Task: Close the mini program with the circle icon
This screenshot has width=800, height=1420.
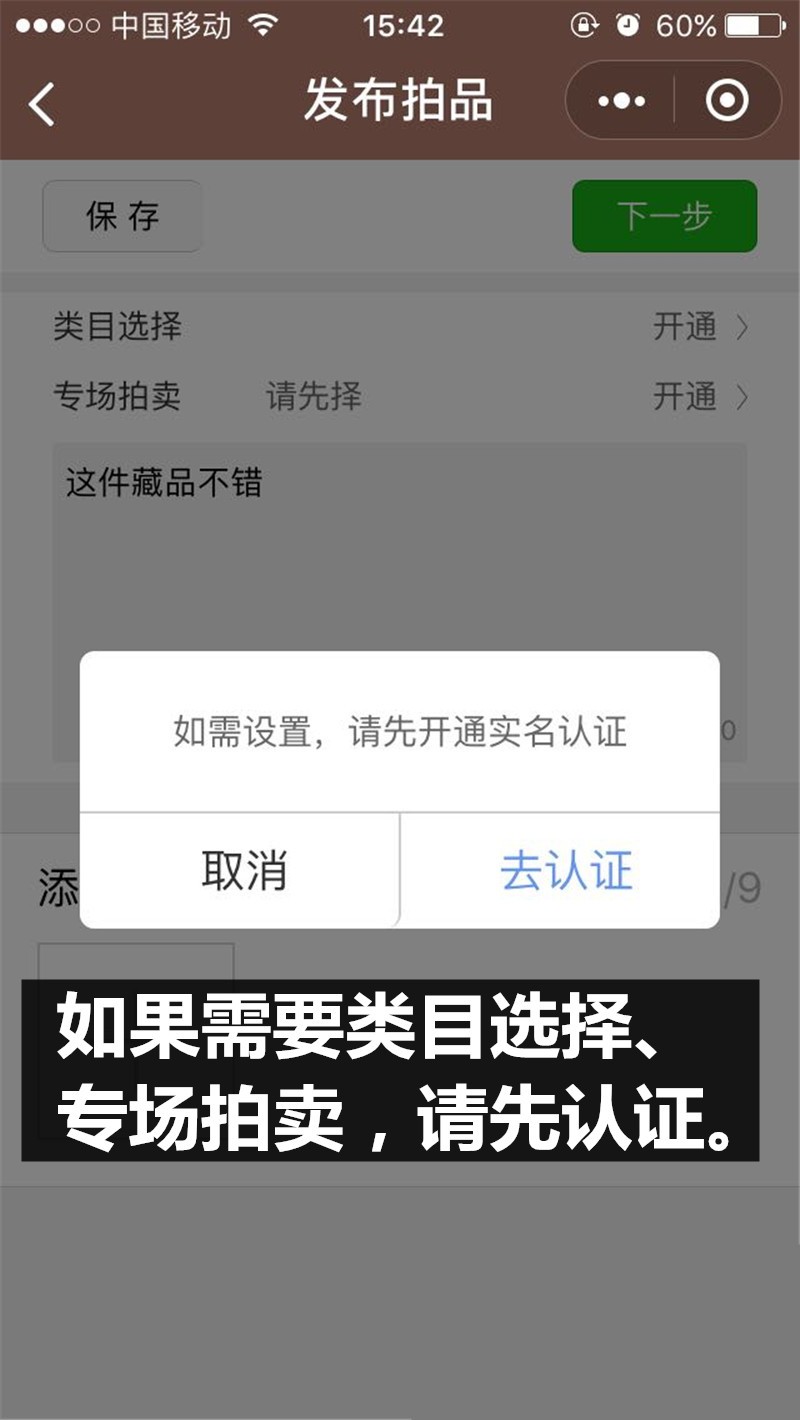Action: [x=727, y=101]
